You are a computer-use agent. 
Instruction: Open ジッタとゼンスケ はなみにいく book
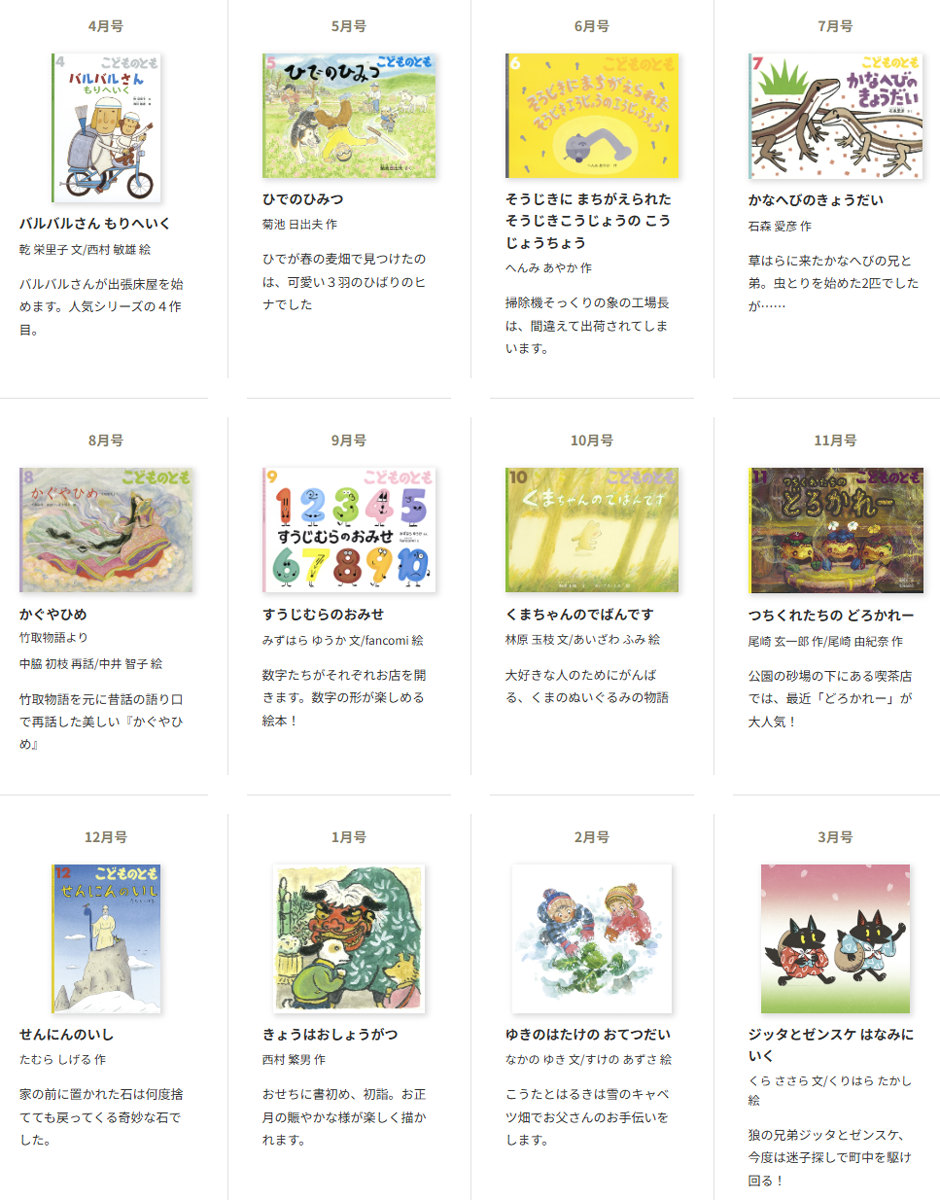click(x=834, y=938)
